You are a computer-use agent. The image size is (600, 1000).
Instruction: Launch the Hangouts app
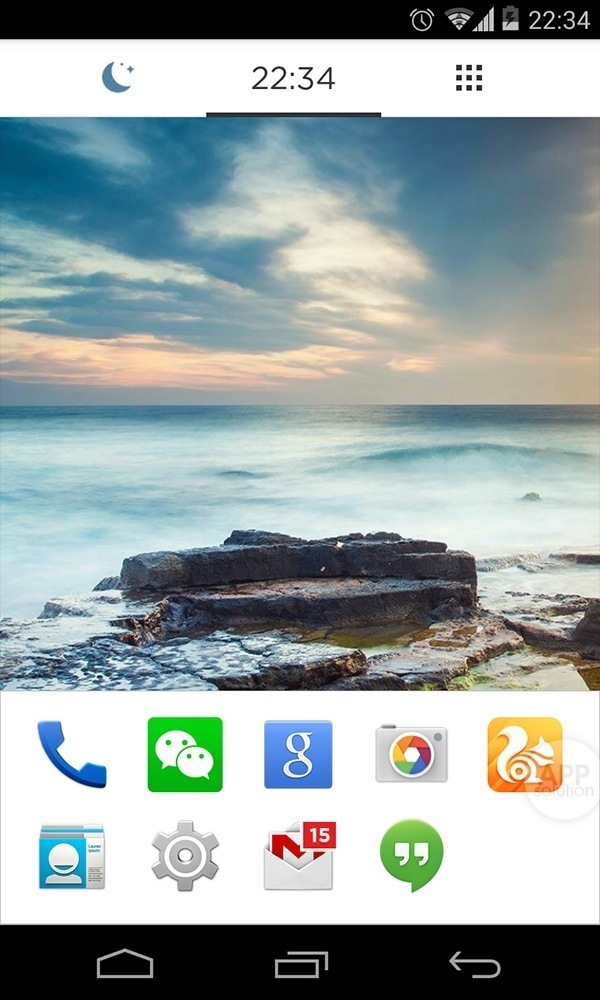tap(411, 856)
